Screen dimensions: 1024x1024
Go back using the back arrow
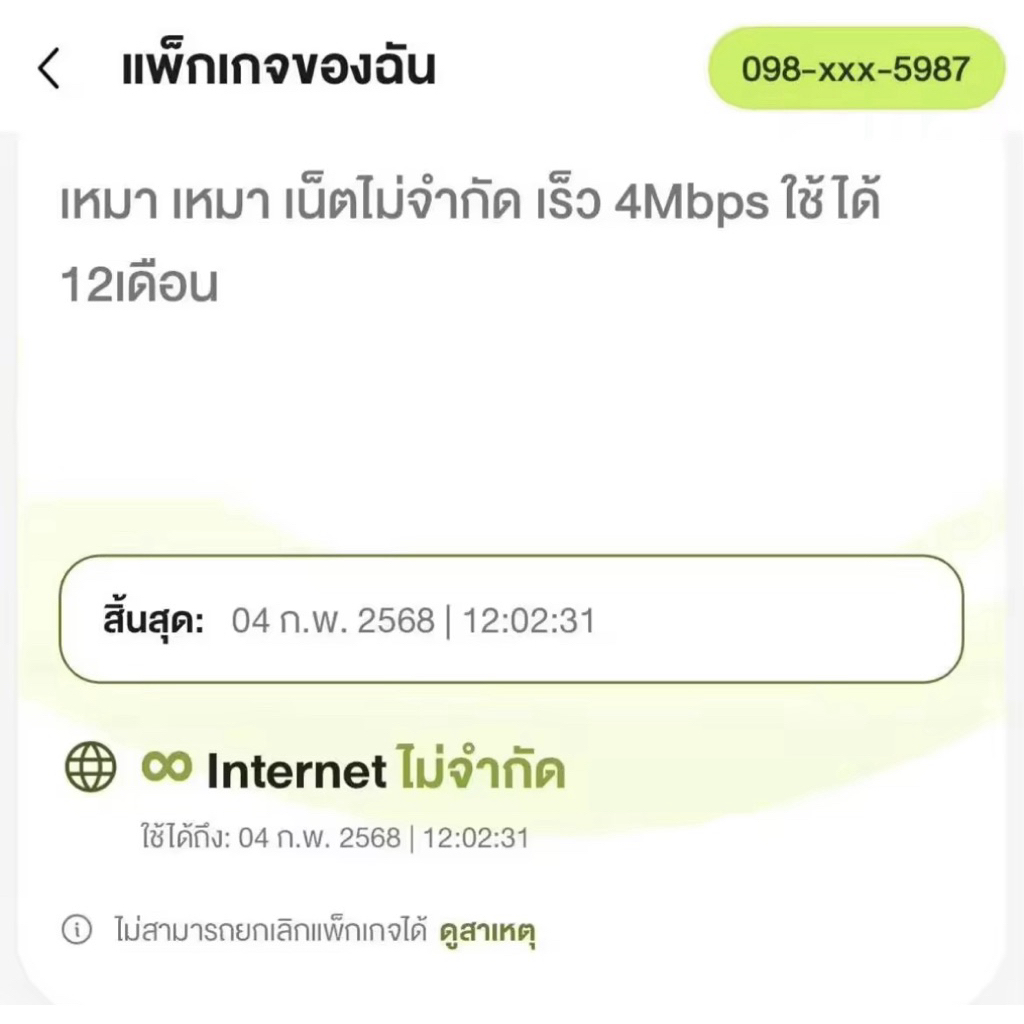point(49,68)
